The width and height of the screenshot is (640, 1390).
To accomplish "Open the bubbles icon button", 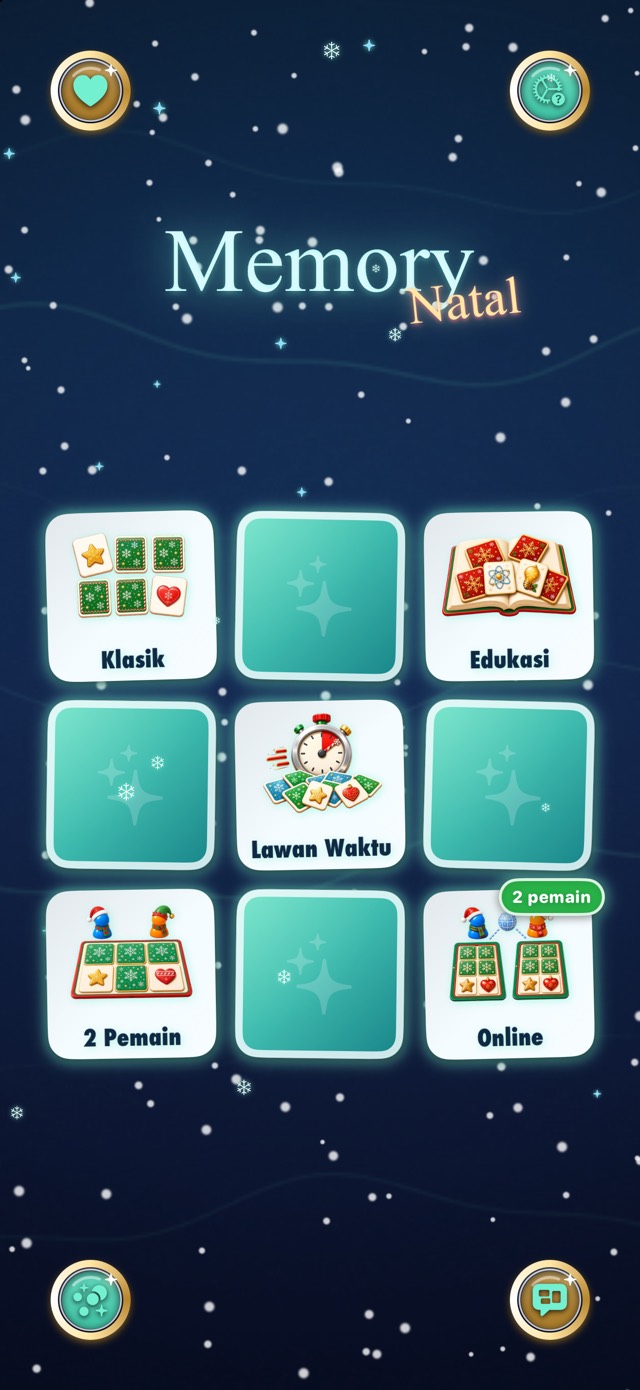I will click(x=90, y=1299).
